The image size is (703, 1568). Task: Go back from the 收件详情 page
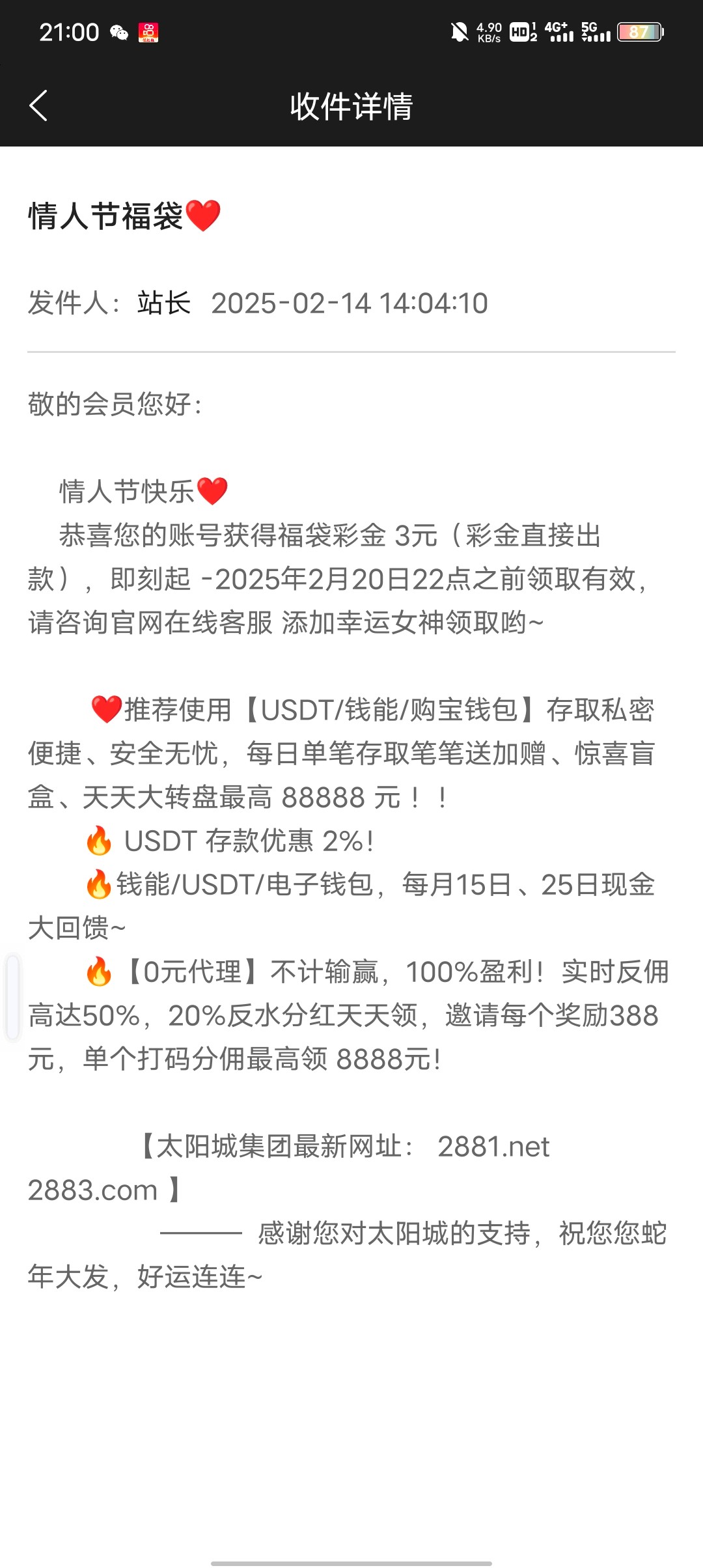coord(38,105)
